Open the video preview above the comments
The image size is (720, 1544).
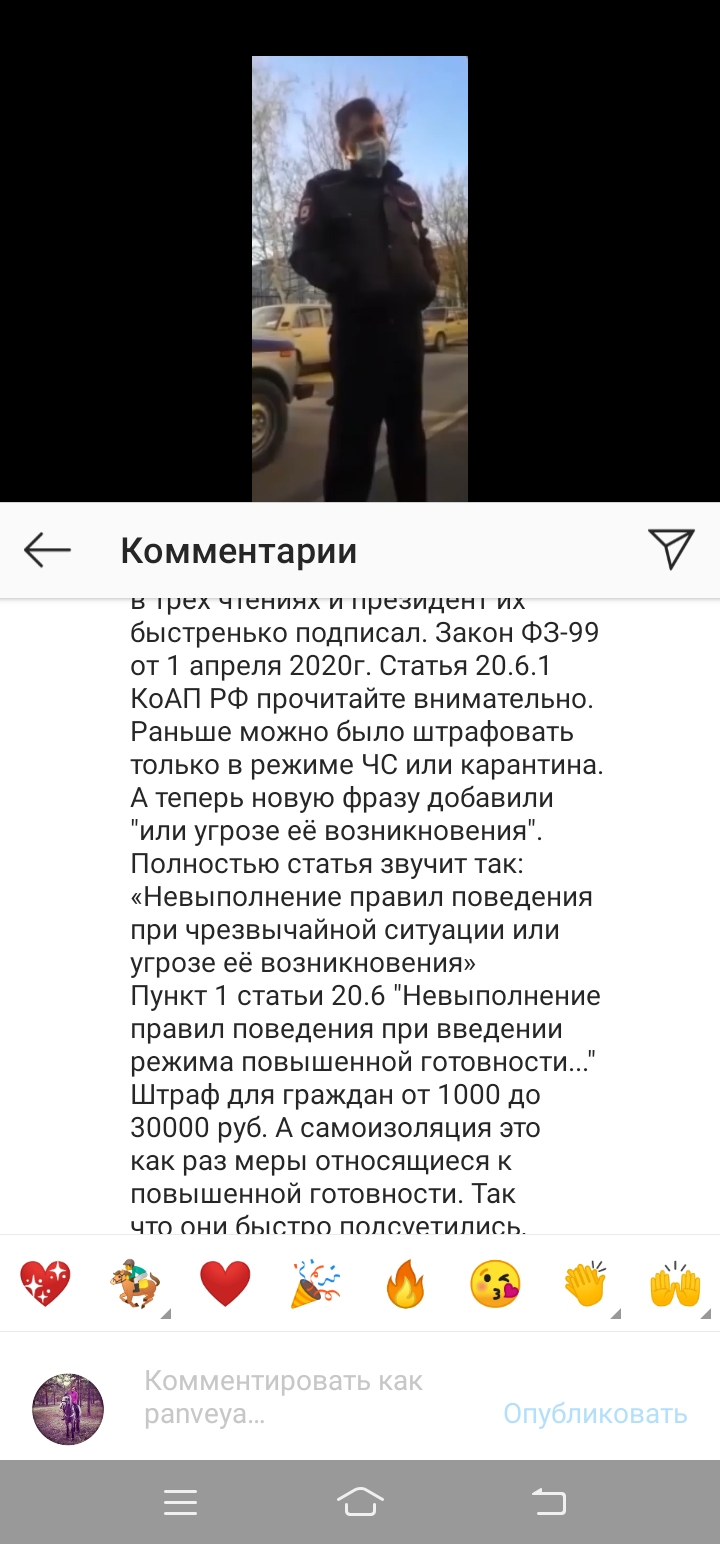[360, 278]
